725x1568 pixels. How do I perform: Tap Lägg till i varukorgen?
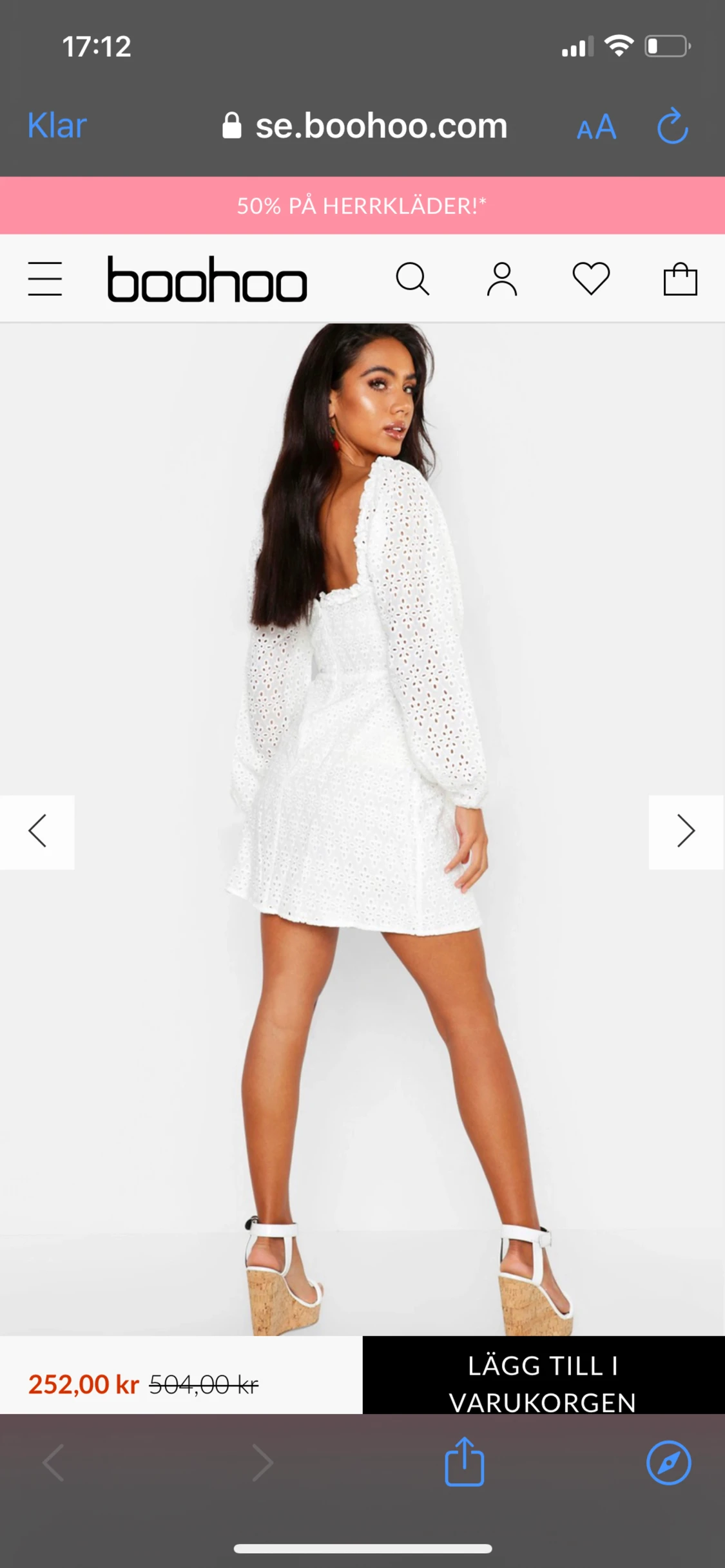tap(543, 1383)
